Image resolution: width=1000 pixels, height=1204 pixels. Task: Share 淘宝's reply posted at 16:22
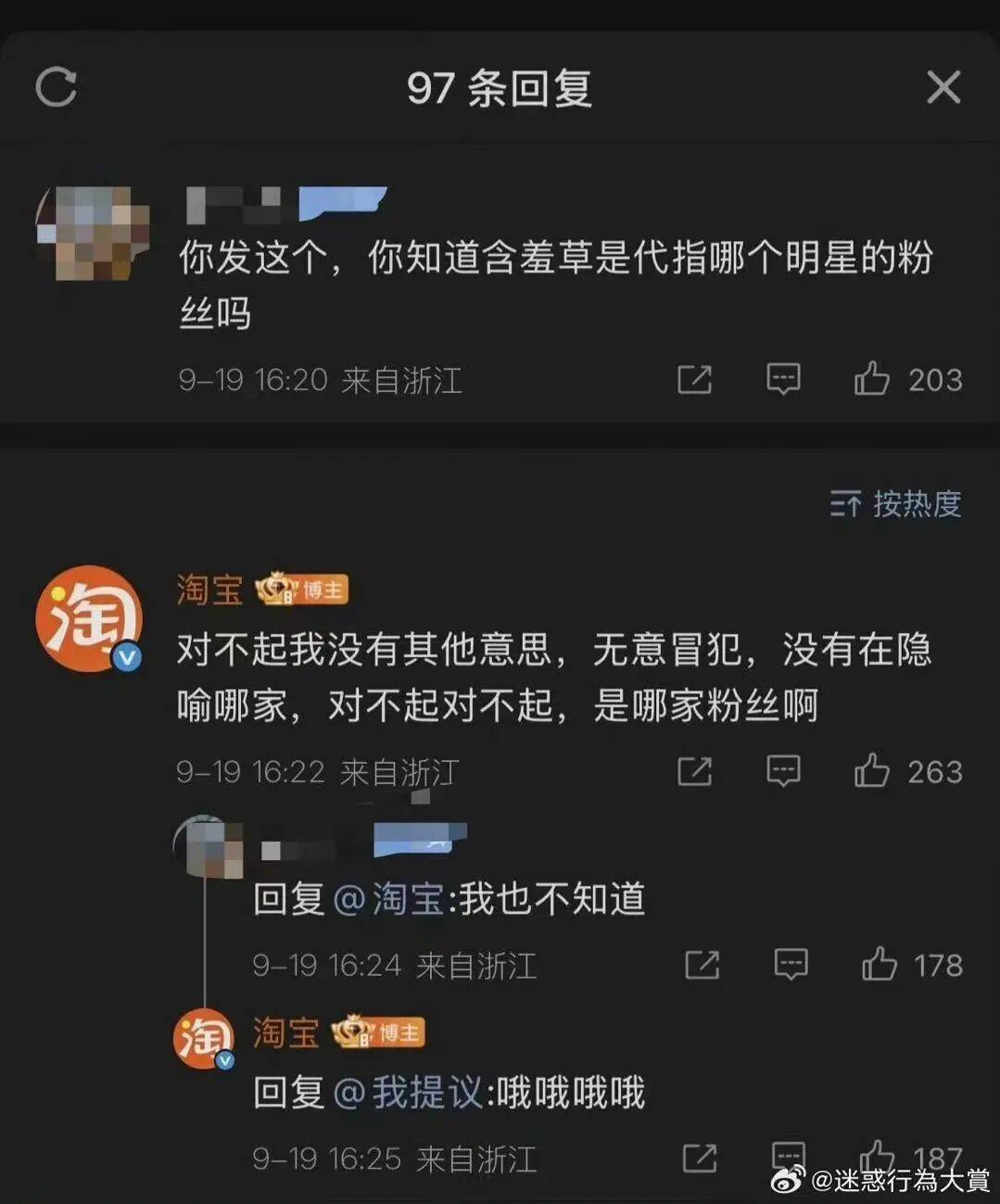[694, 771]
